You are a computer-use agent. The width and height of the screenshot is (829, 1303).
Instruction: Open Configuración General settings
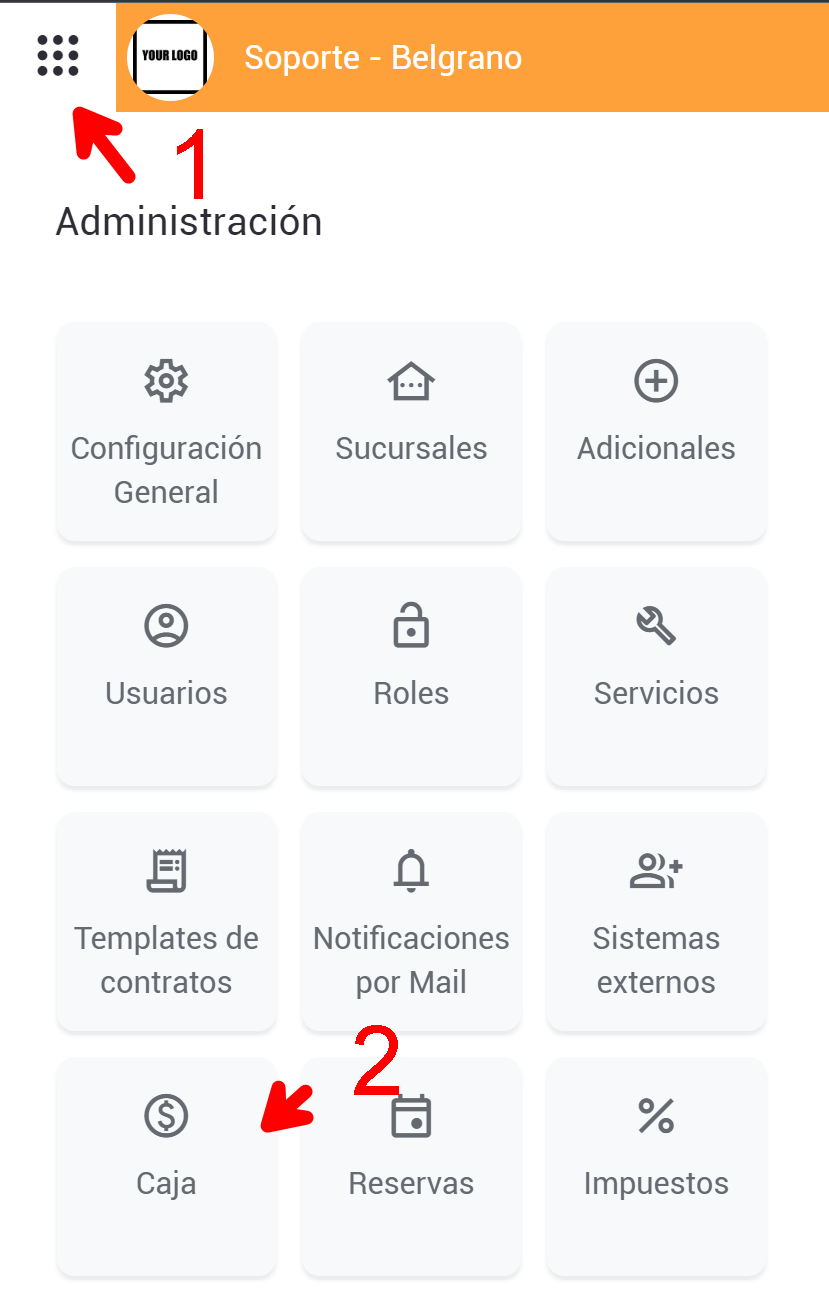point(166,432)
